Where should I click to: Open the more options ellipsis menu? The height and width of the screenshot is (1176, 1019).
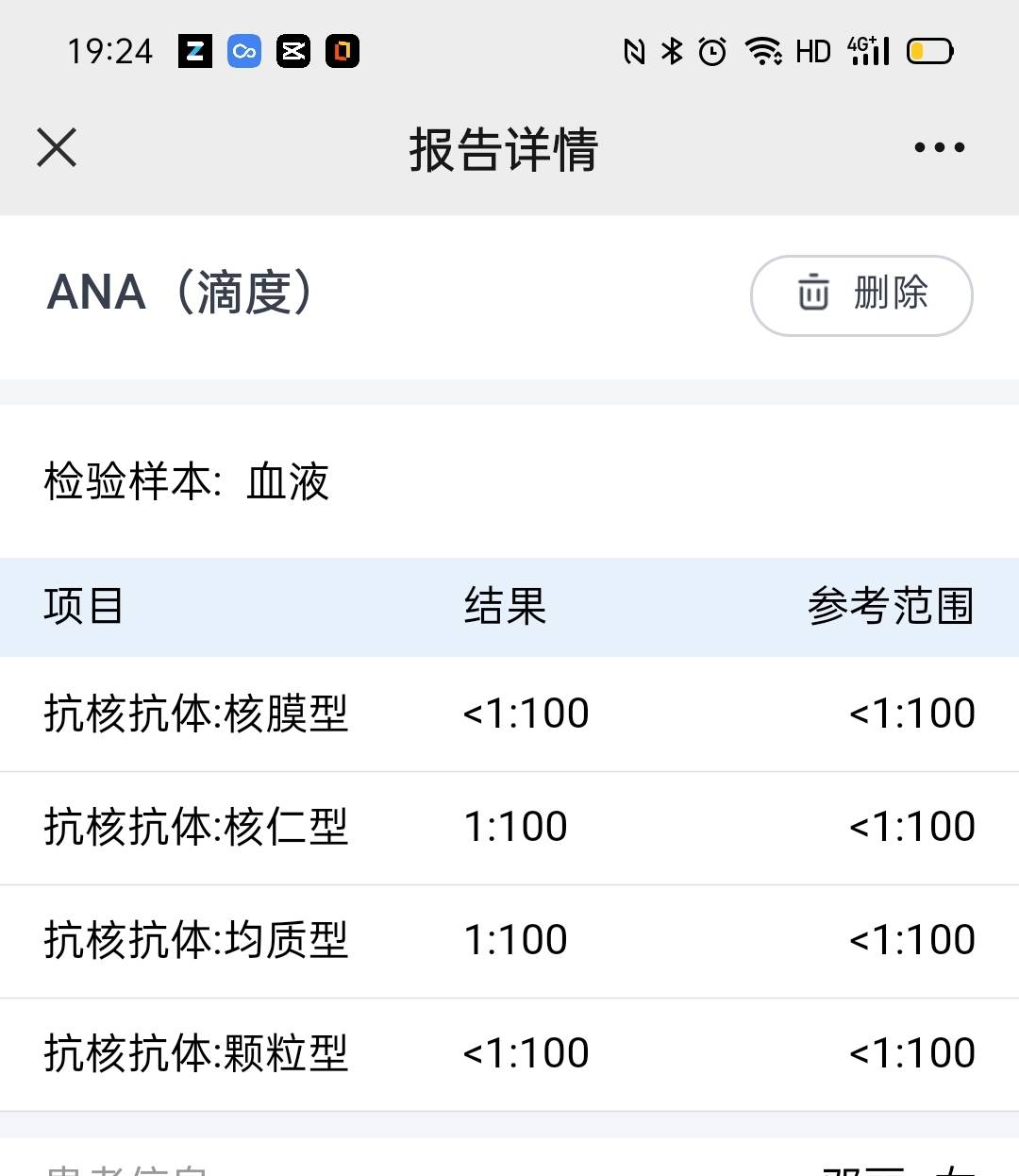coord(938,147)
